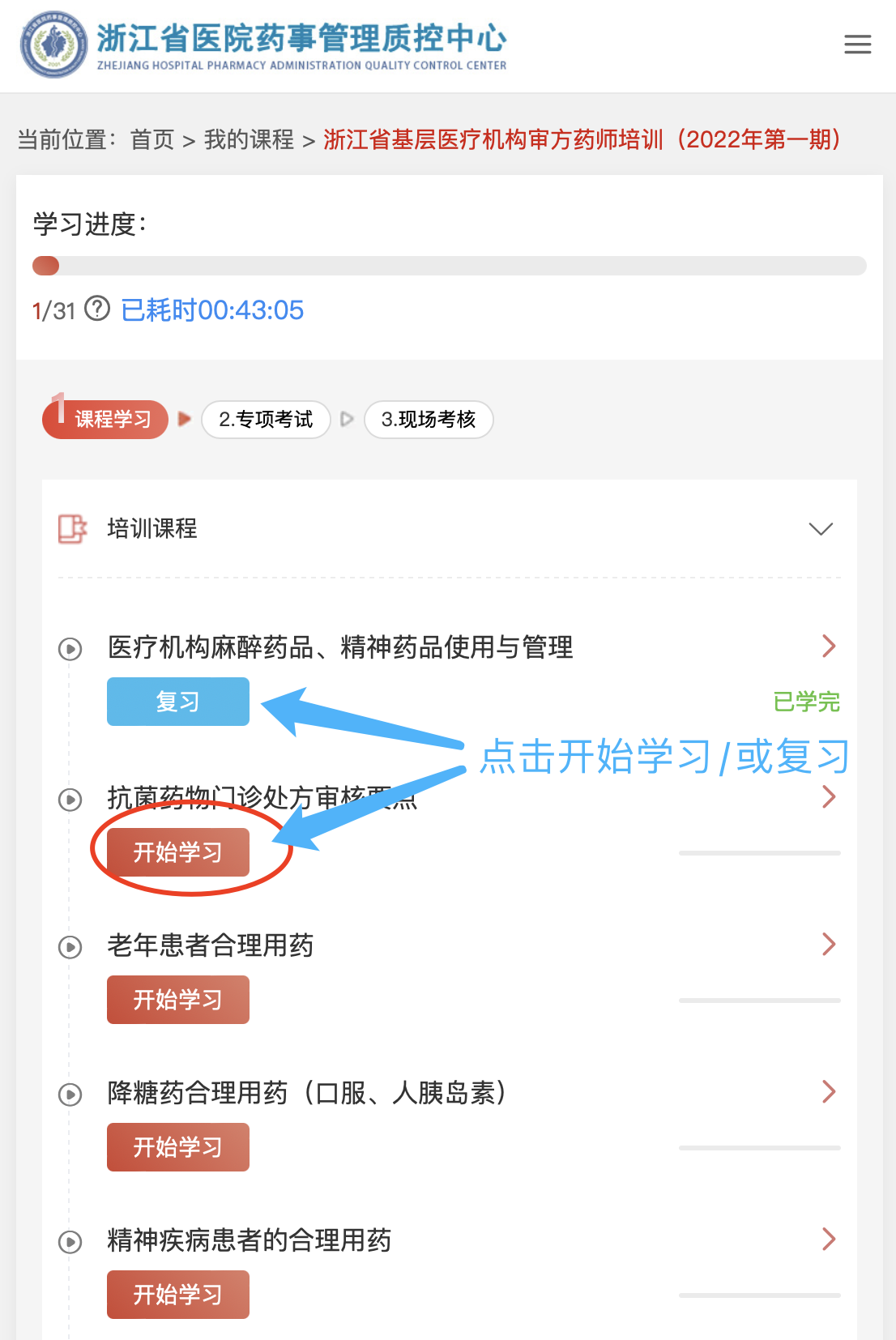Tap 开始学习 under 精神疾病患者的合理用药
Image resolution: width=896 pixels, height=1340 pixels.
[178, 1295]
